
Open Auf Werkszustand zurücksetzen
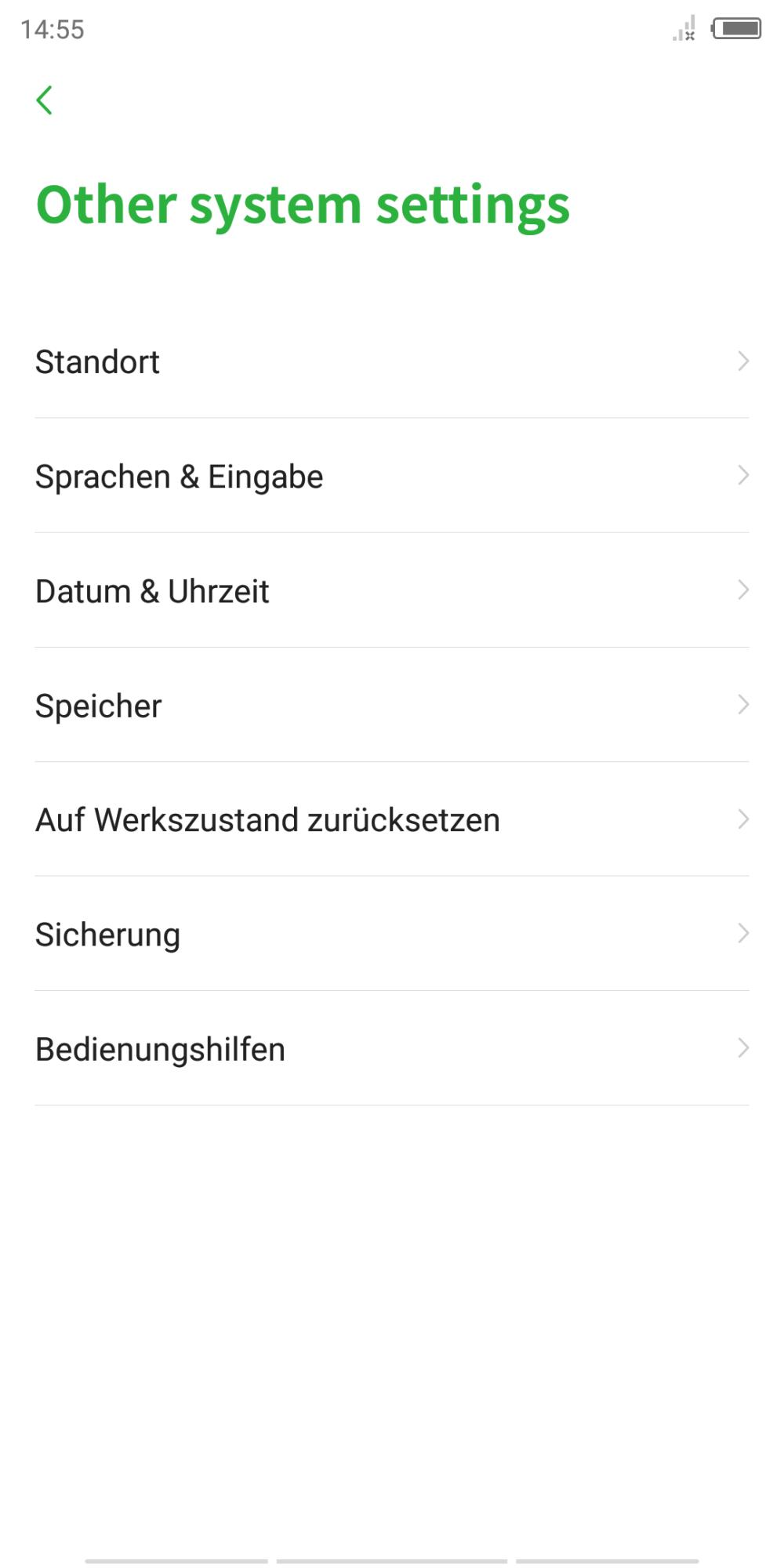[x=392, y=819]
